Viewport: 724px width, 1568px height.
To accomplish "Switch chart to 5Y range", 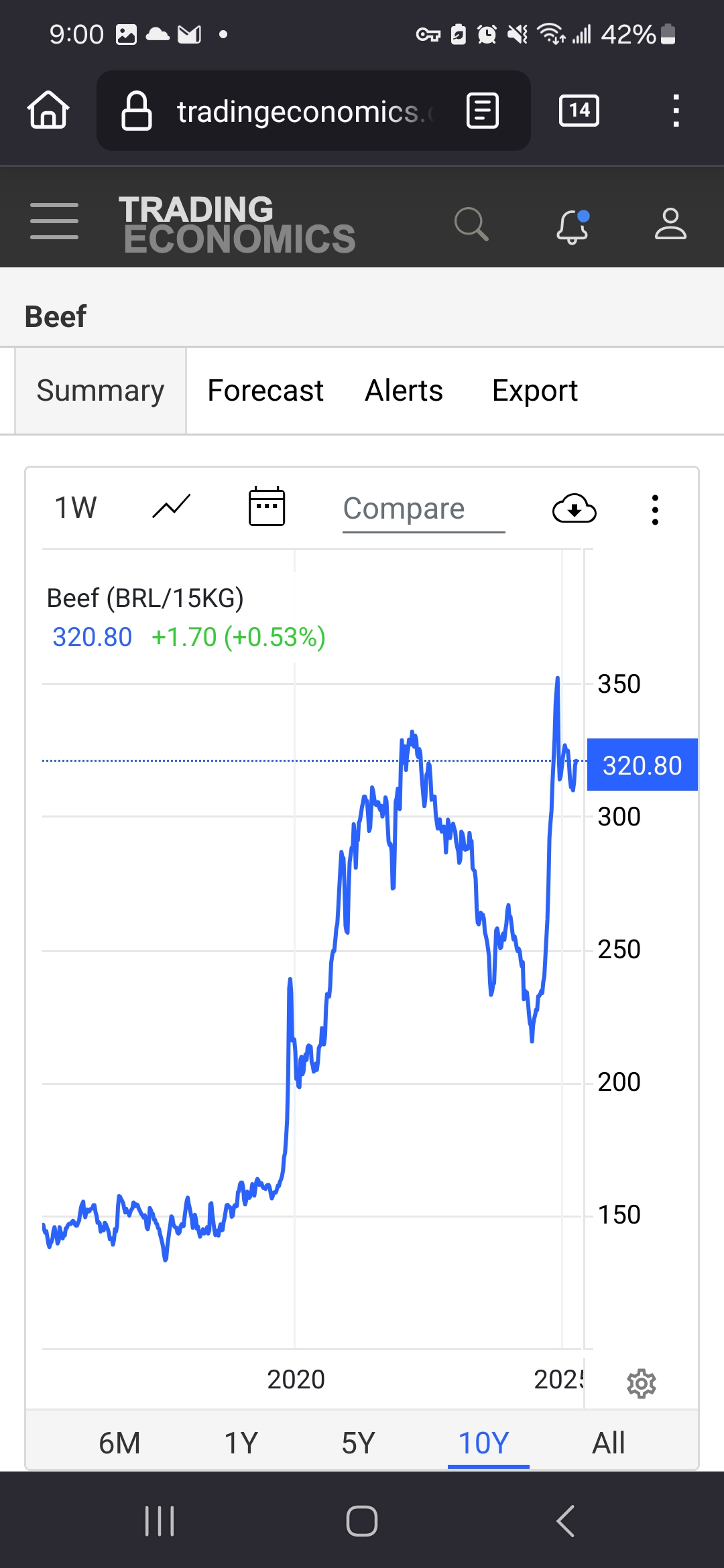I will pyautogui.click(x=358, y=1443).
